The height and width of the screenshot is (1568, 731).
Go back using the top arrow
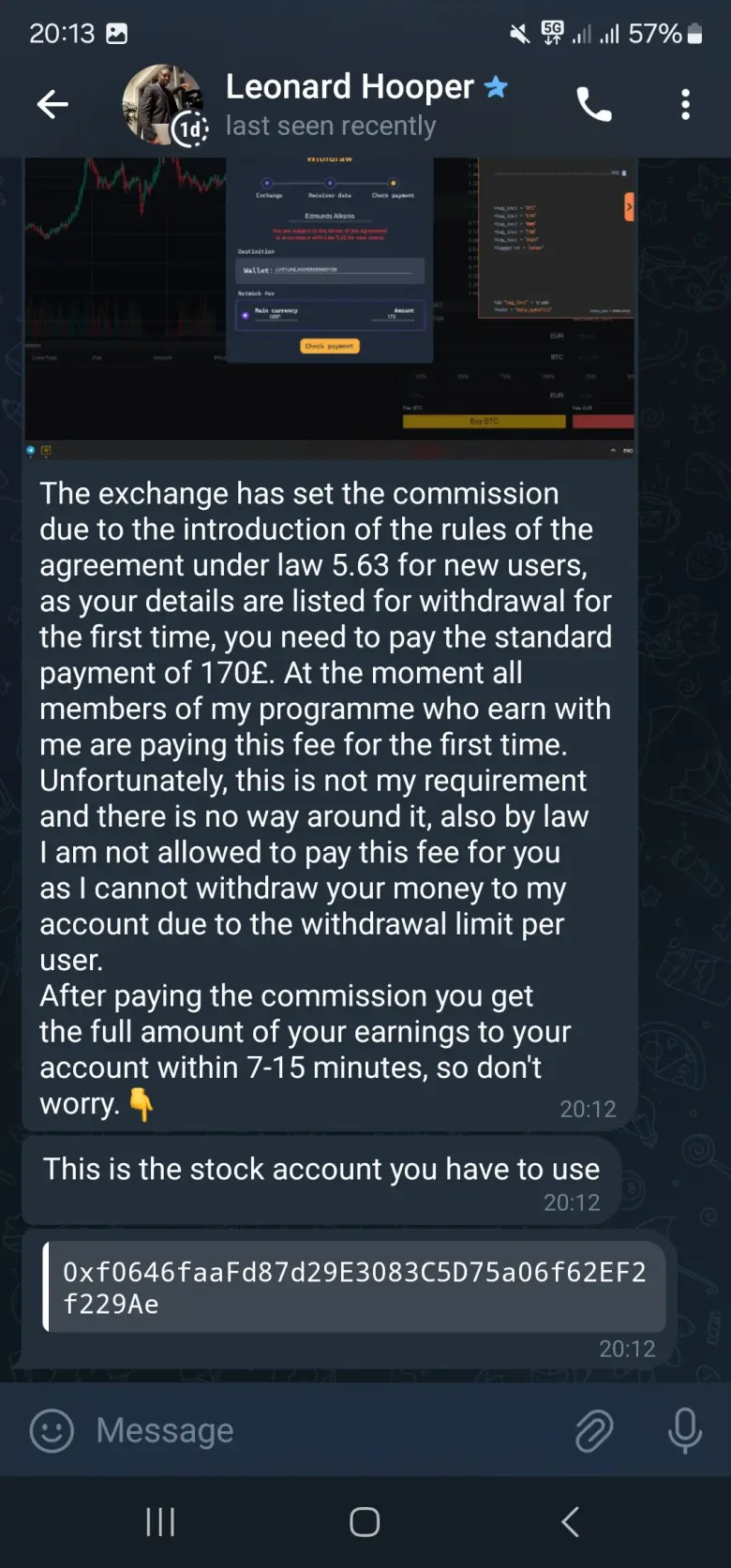tap(52, 104)
